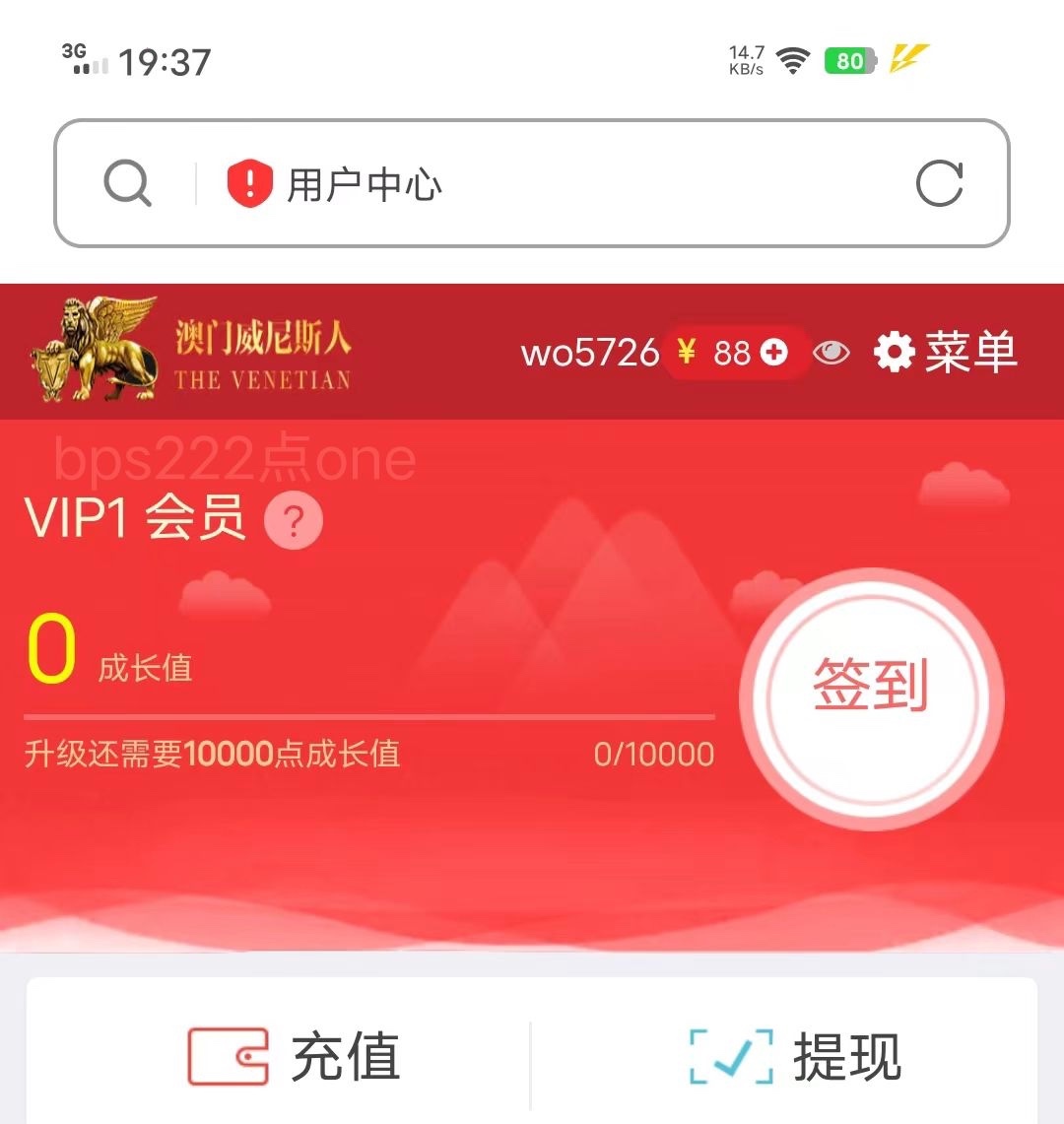Check in with the 签到 button
1064x1124 pixels.
[871, 686]
